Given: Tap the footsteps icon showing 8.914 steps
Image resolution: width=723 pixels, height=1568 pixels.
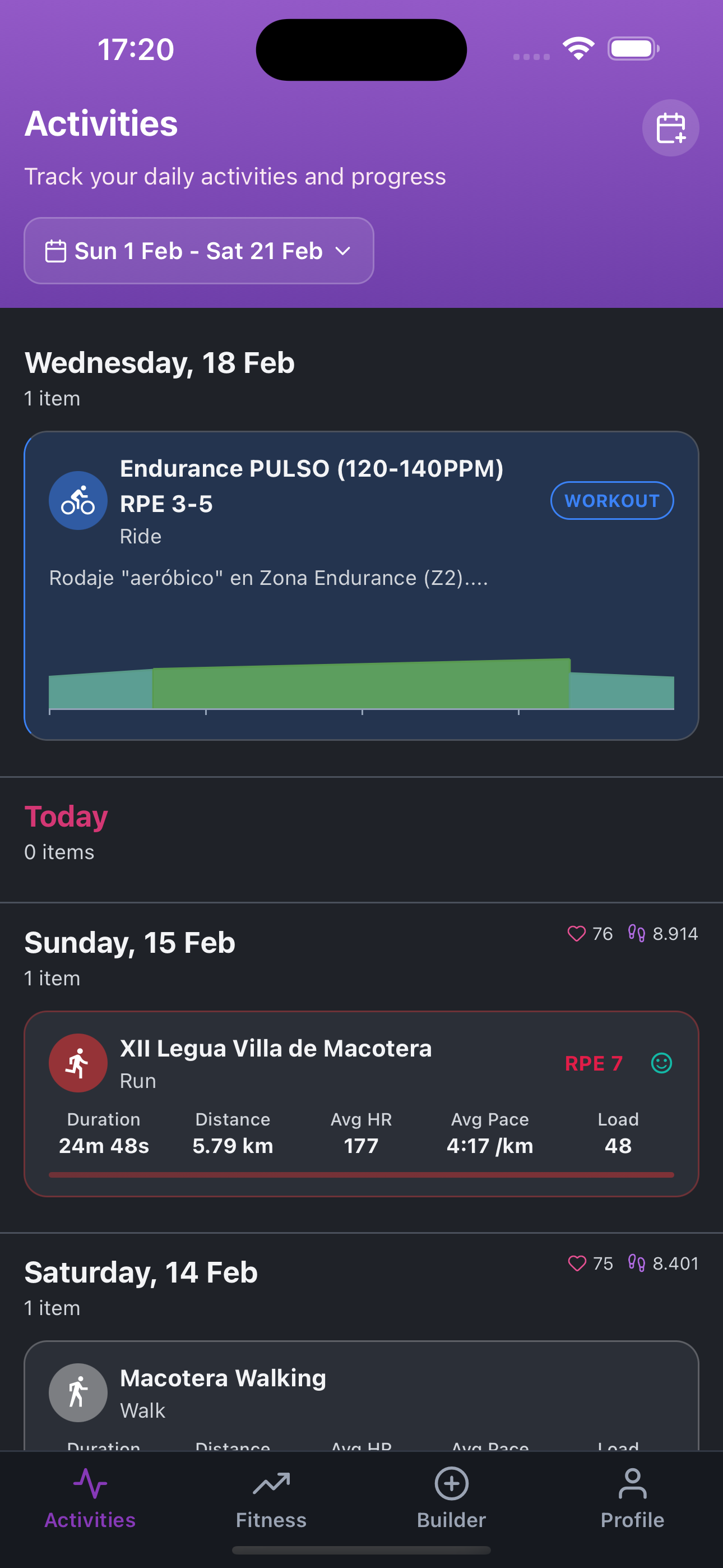Looking at the screenshot, I should click(x=637, y=934).
